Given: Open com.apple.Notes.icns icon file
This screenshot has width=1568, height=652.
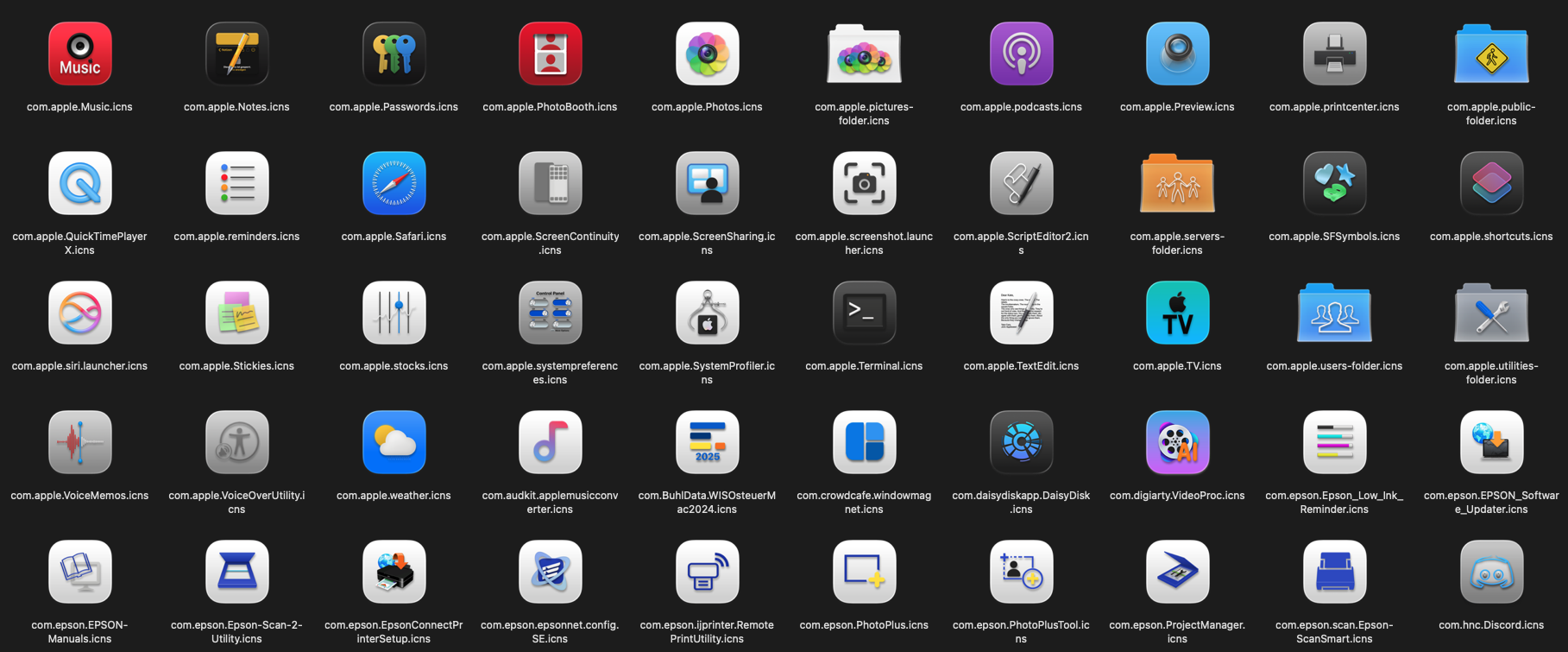Looking at the screenshot, I should 236,54.
